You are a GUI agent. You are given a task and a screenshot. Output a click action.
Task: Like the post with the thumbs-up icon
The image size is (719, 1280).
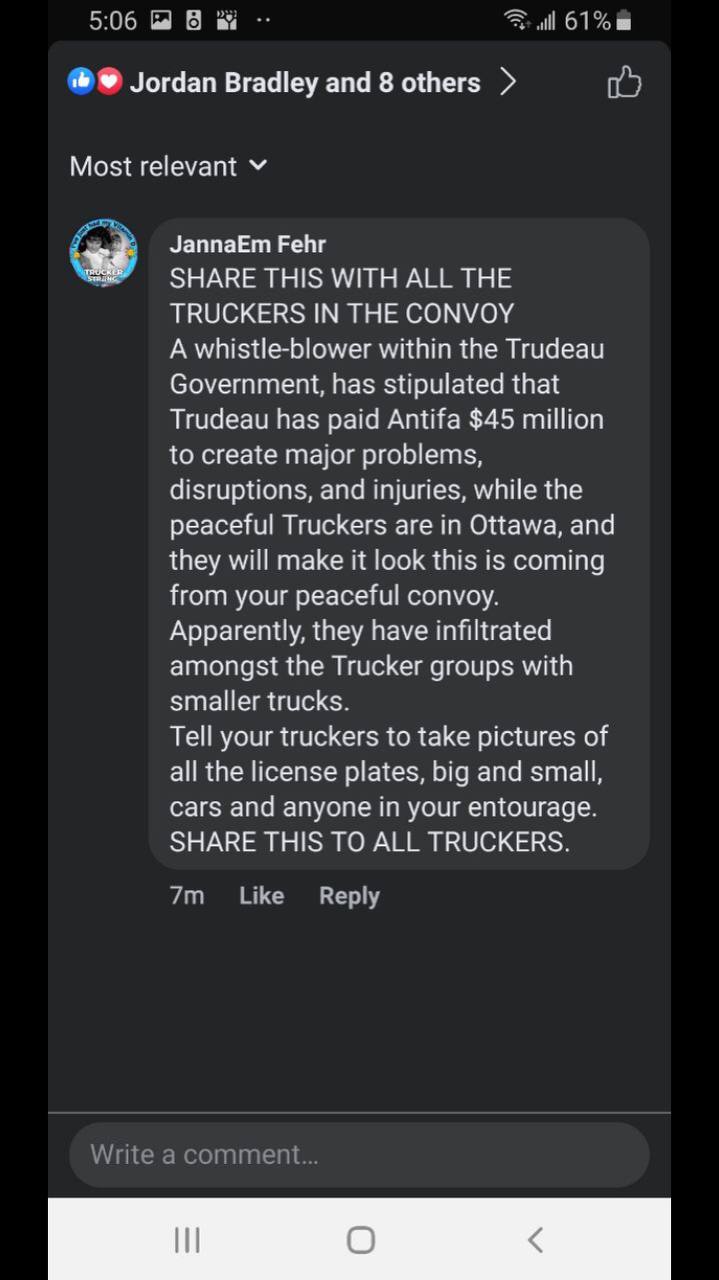tap(624, 82)
